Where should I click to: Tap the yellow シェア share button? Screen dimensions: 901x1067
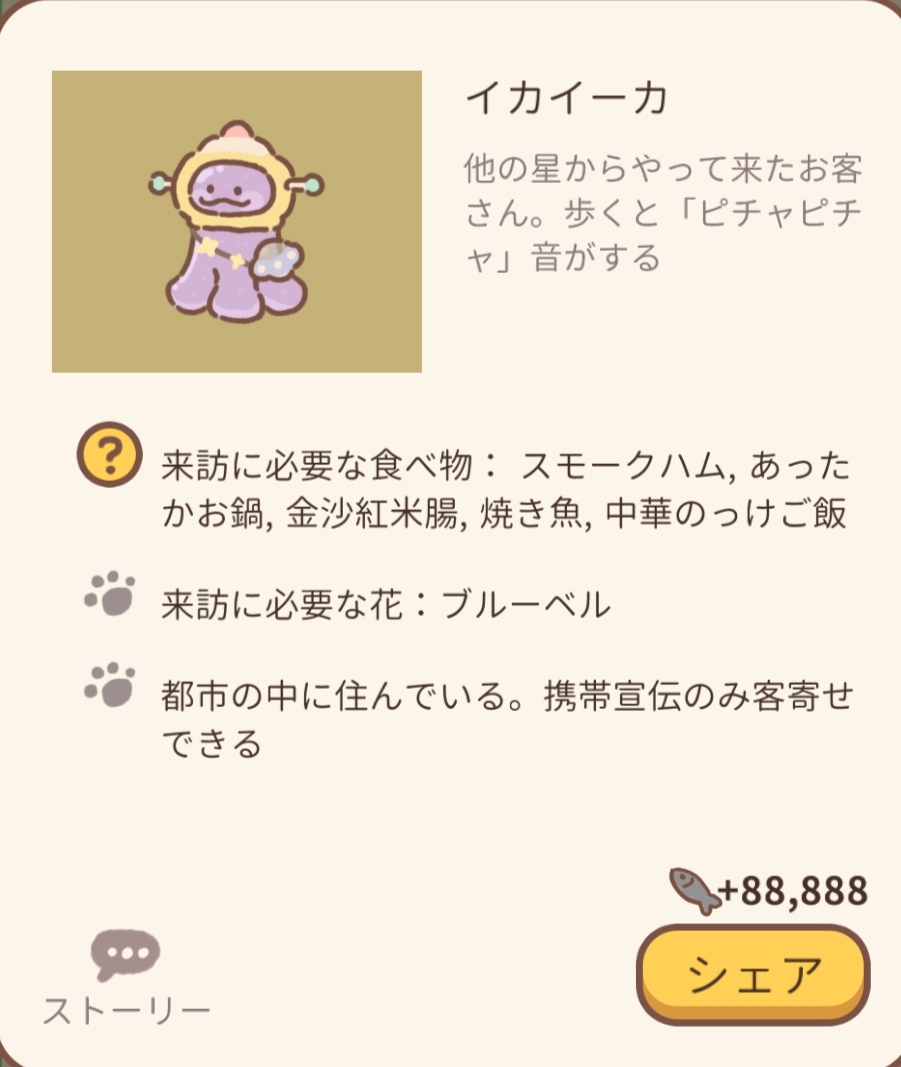click(753, 973)
